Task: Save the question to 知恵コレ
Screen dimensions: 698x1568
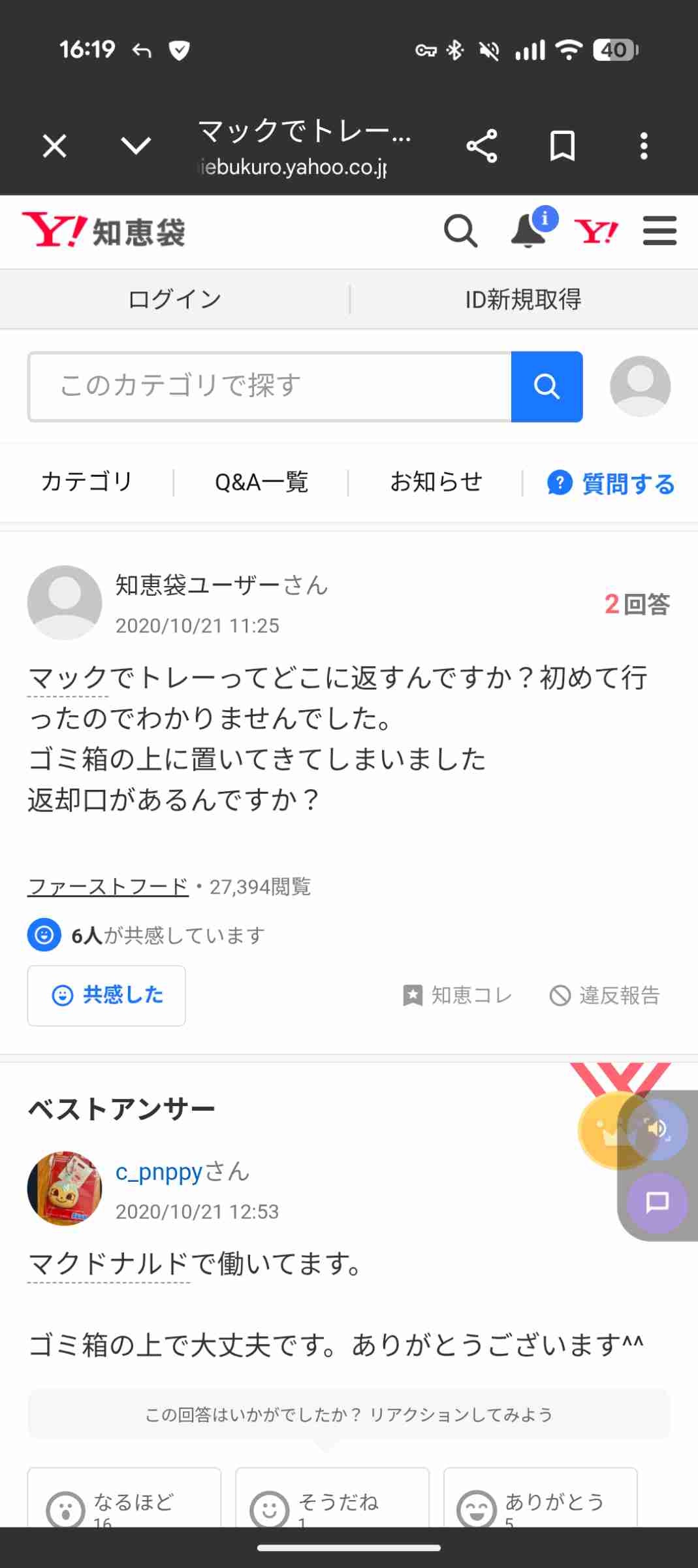Action: click(457, 995)
